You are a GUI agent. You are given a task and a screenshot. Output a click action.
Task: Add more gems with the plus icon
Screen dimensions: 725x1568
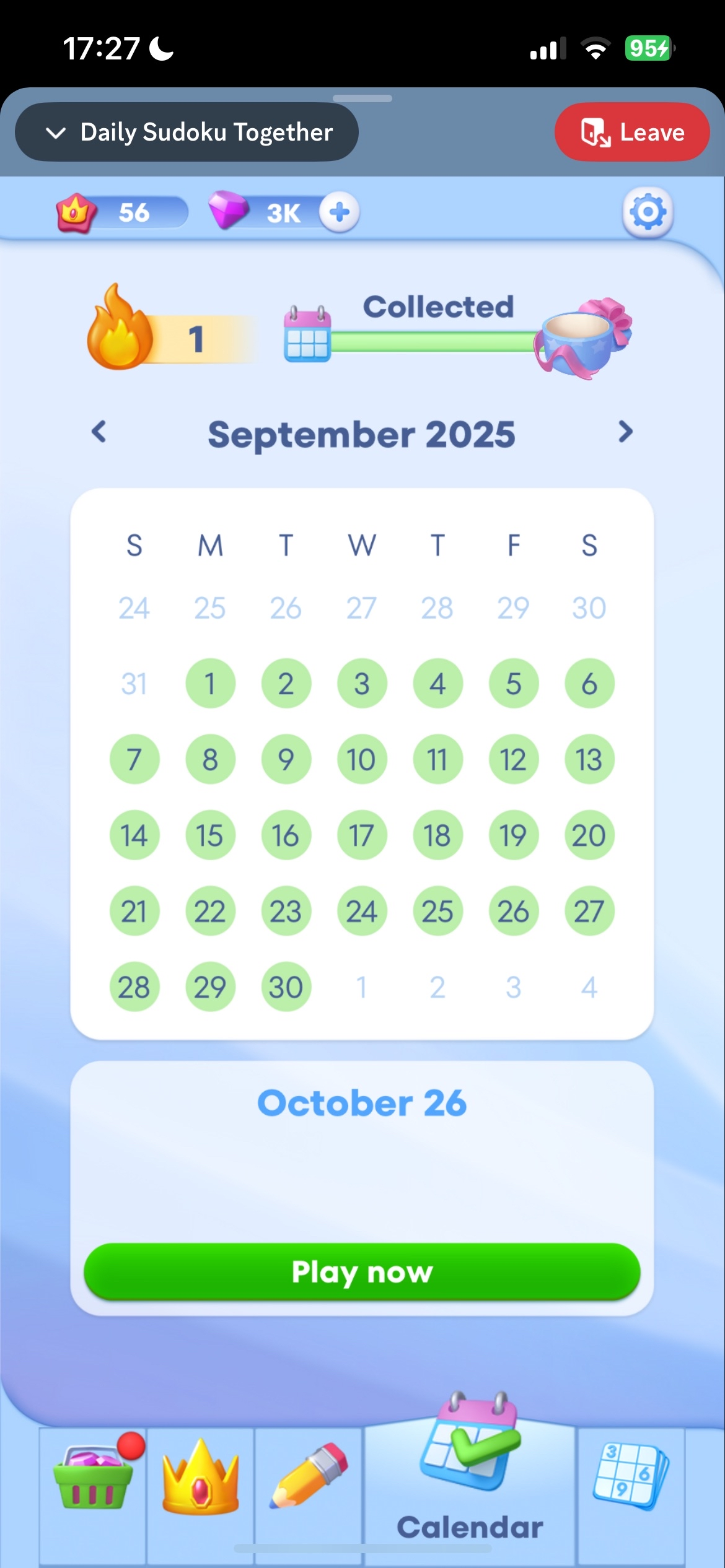(339, 212)
